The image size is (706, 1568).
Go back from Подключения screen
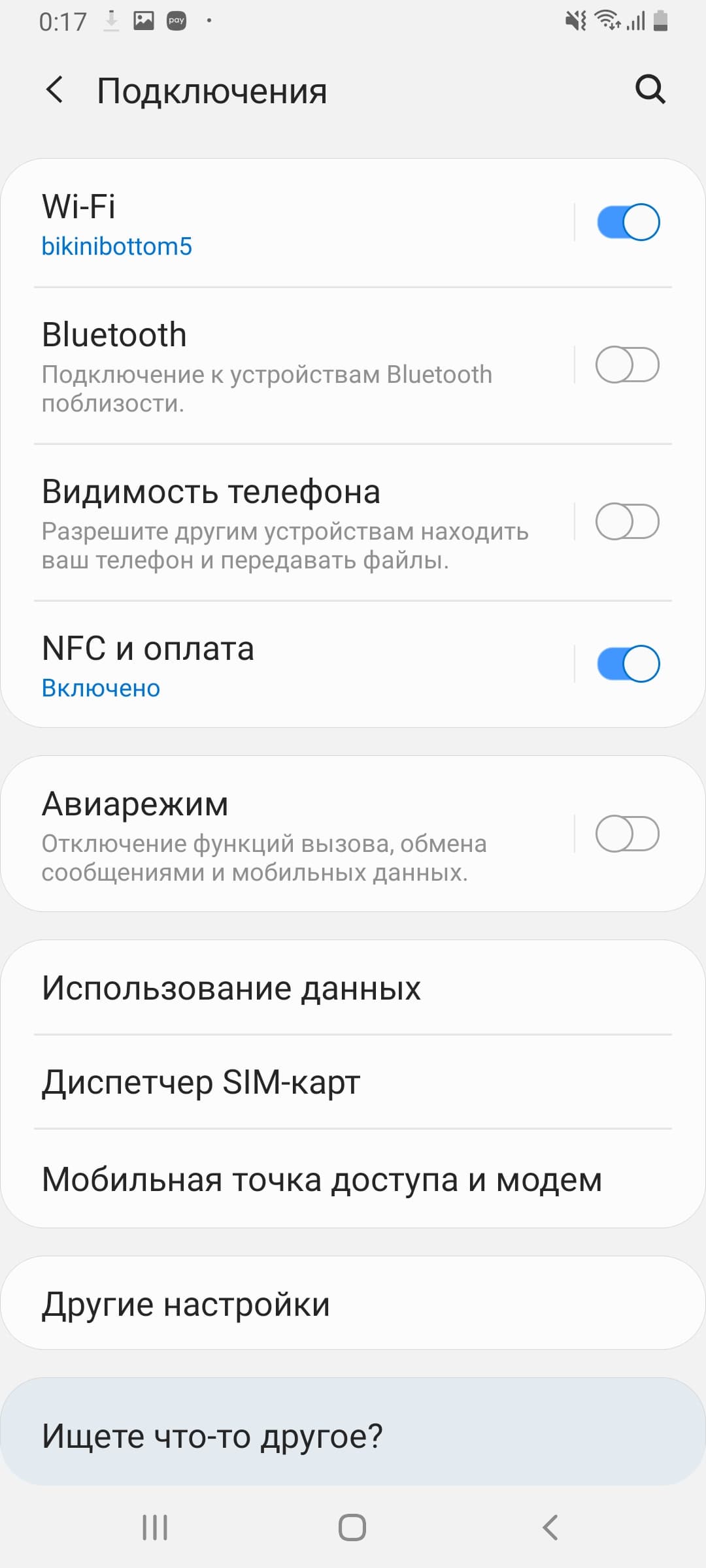[55, 90]
